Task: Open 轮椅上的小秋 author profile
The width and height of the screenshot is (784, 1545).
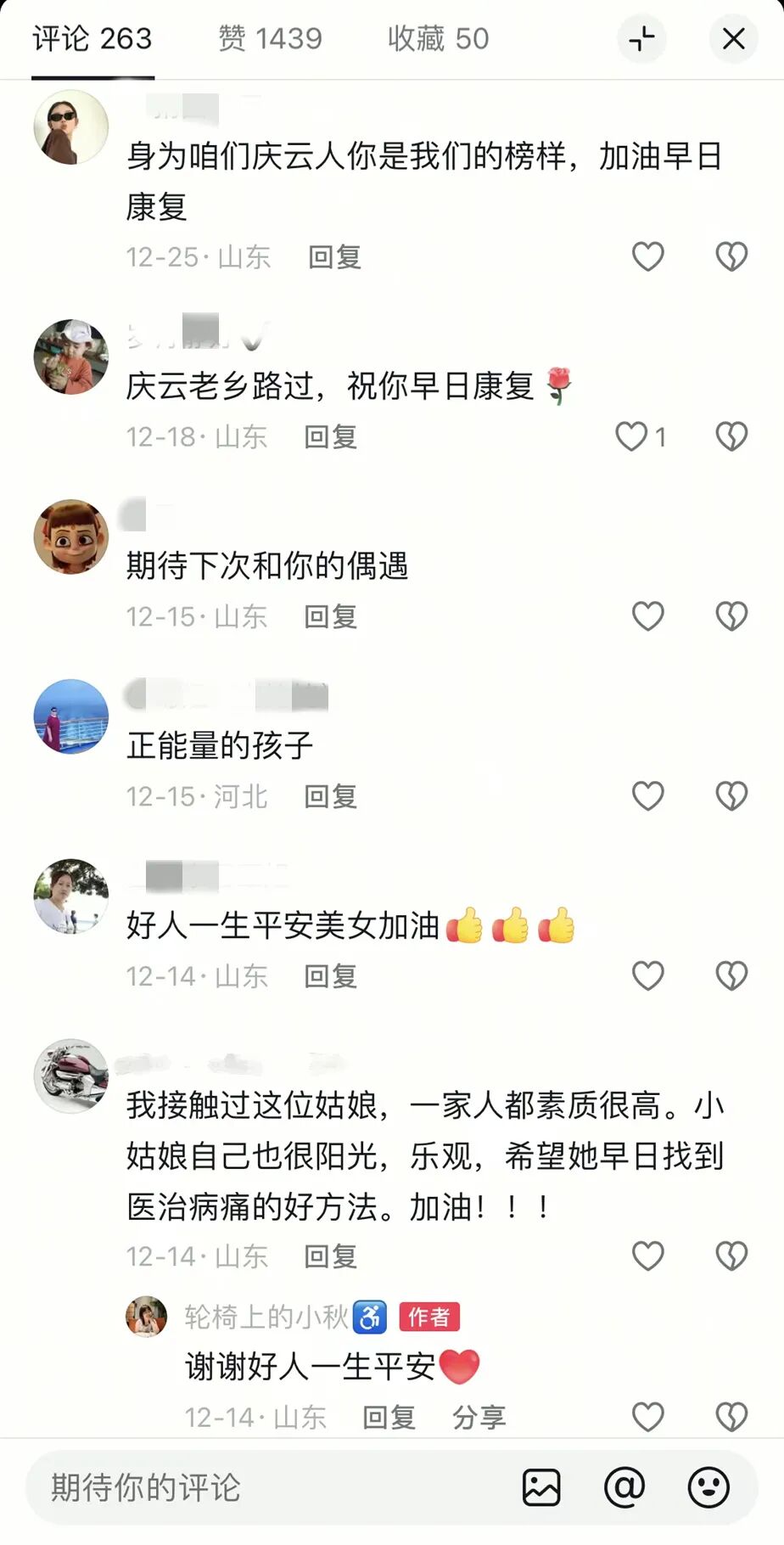Action: 147,1317
